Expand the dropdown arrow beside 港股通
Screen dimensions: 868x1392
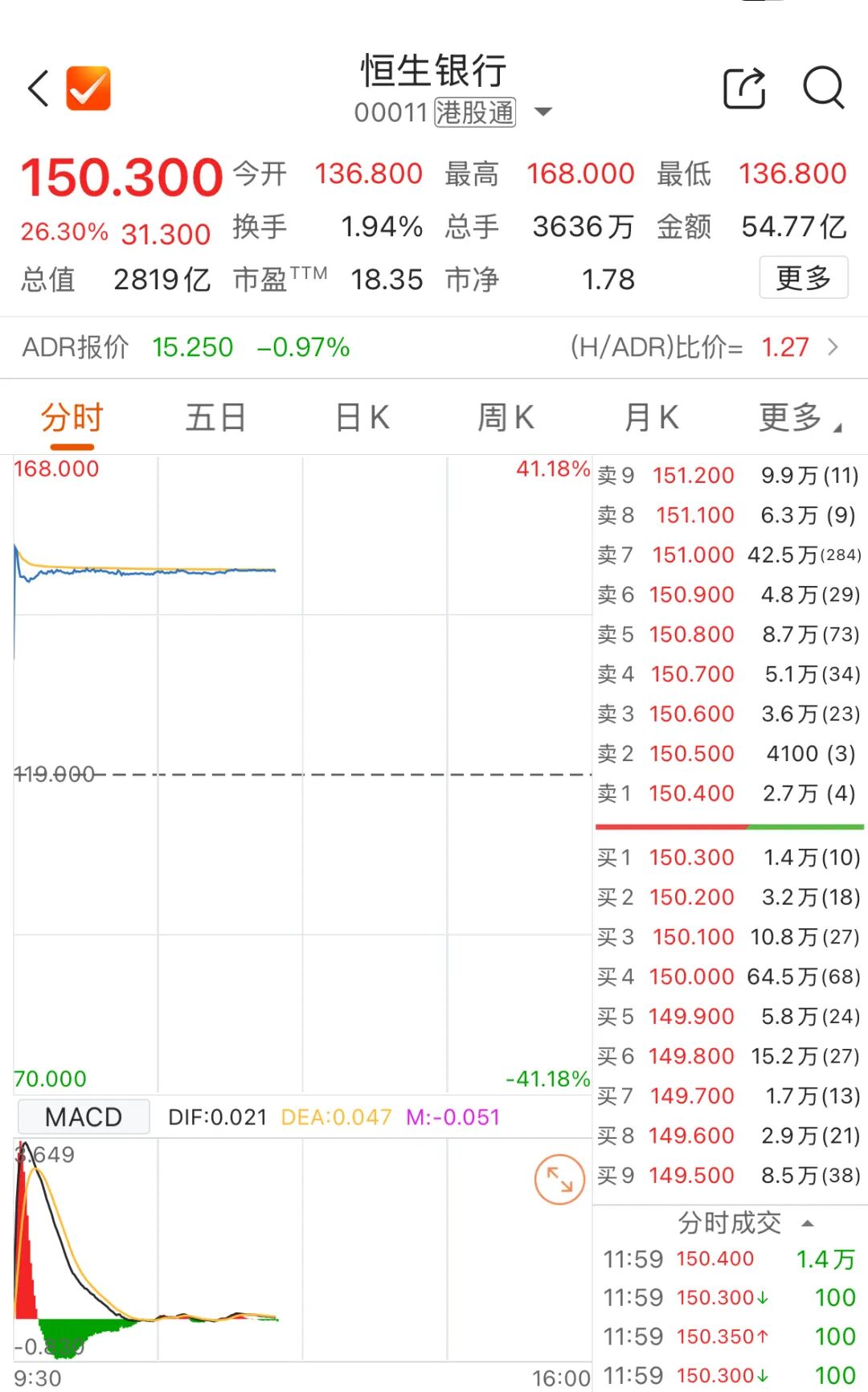[x=543, y=112]
